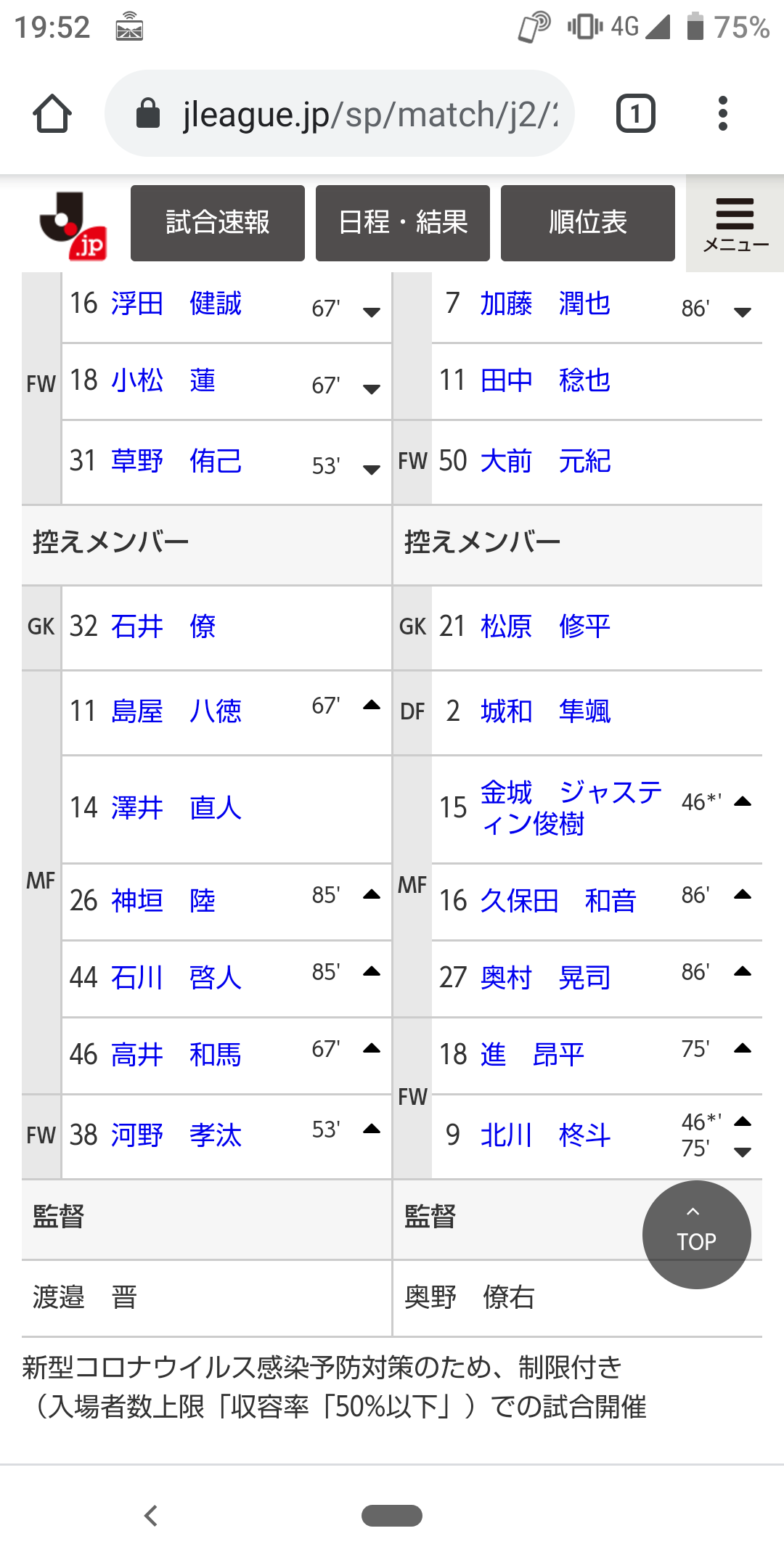Switch to 日程・結果 tab
This screenshot has width=784, height=1568.
pyautogui.click(x=403, y=223)
